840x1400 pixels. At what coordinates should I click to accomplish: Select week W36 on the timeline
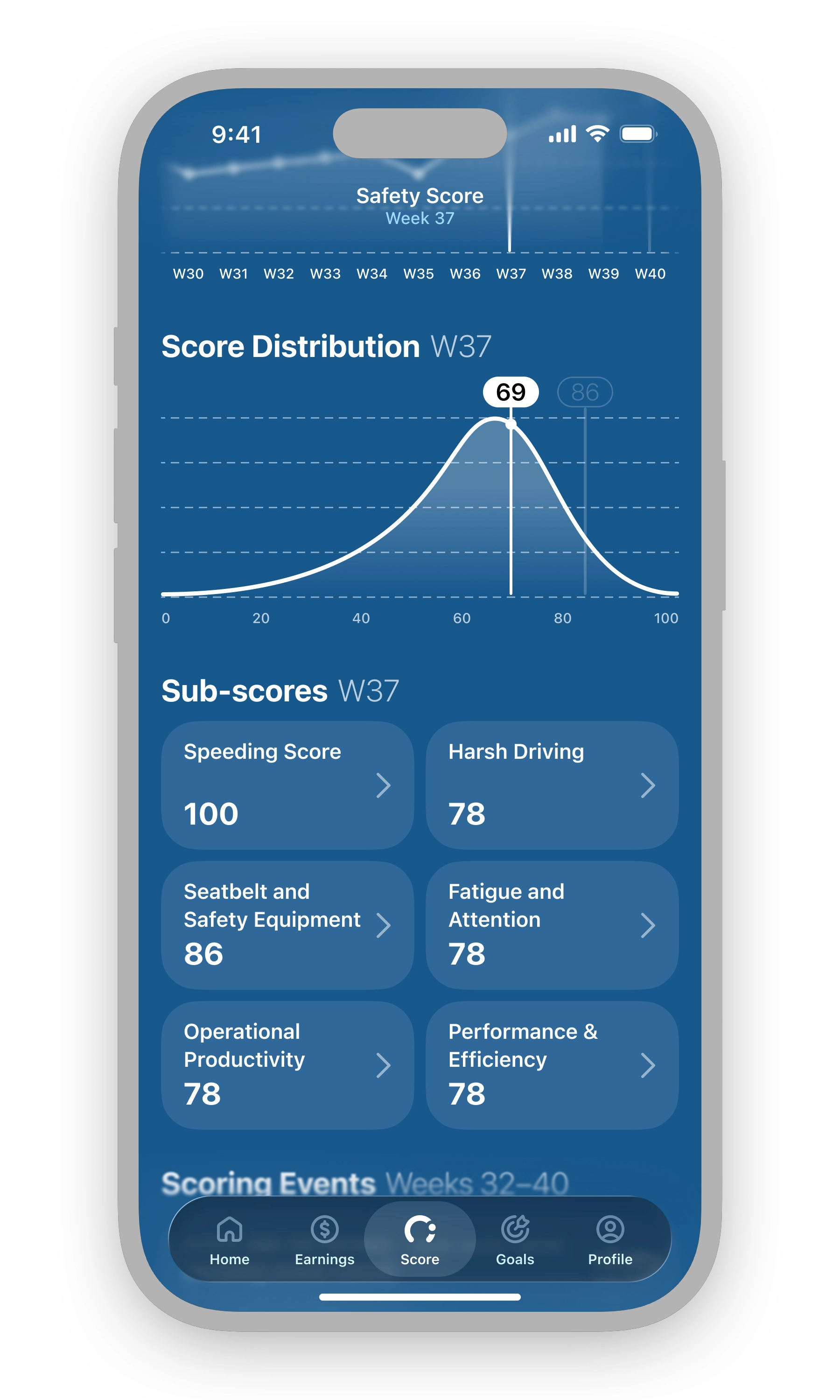(465, 274)
